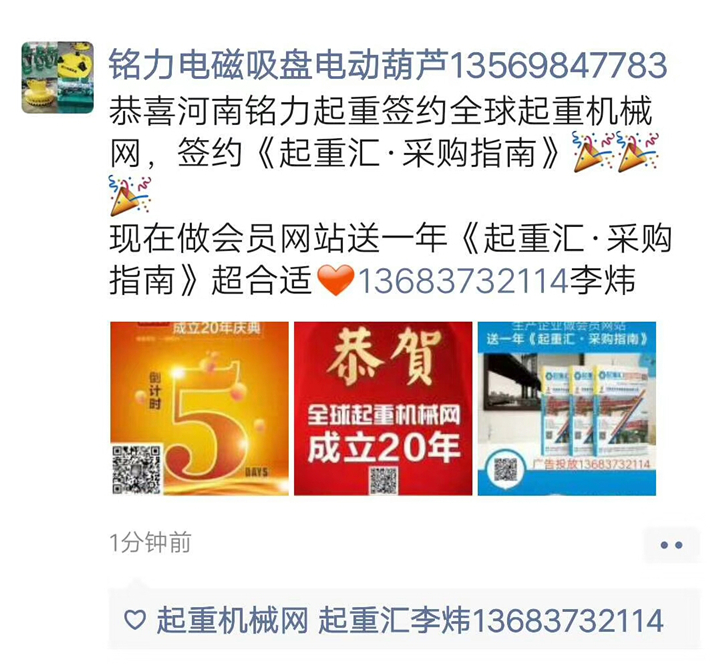Open the poster's profile avatar
Image resolution: width=720 pixels, height=667 pixels.
(58, 77)
